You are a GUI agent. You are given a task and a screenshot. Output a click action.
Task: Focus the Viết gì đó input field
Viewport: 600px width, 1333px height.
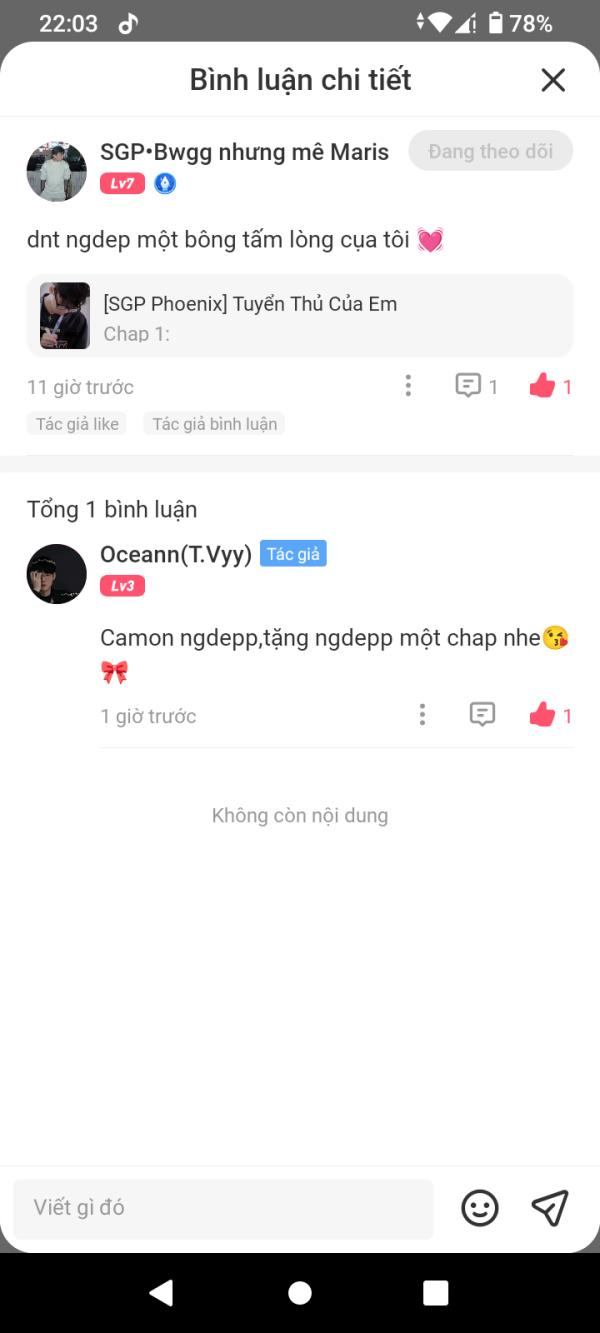(223, 1208)
